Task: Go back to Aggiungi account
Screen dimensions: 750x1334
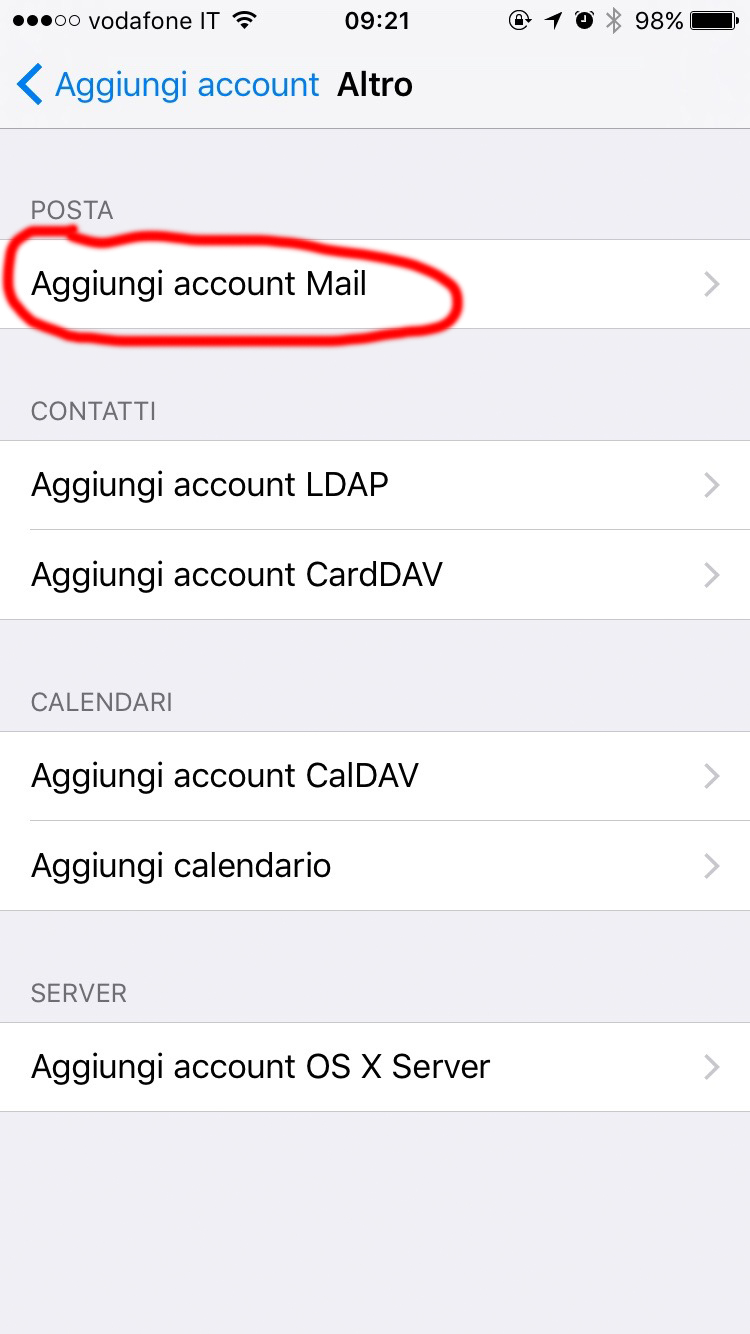Action: (168, 85)
